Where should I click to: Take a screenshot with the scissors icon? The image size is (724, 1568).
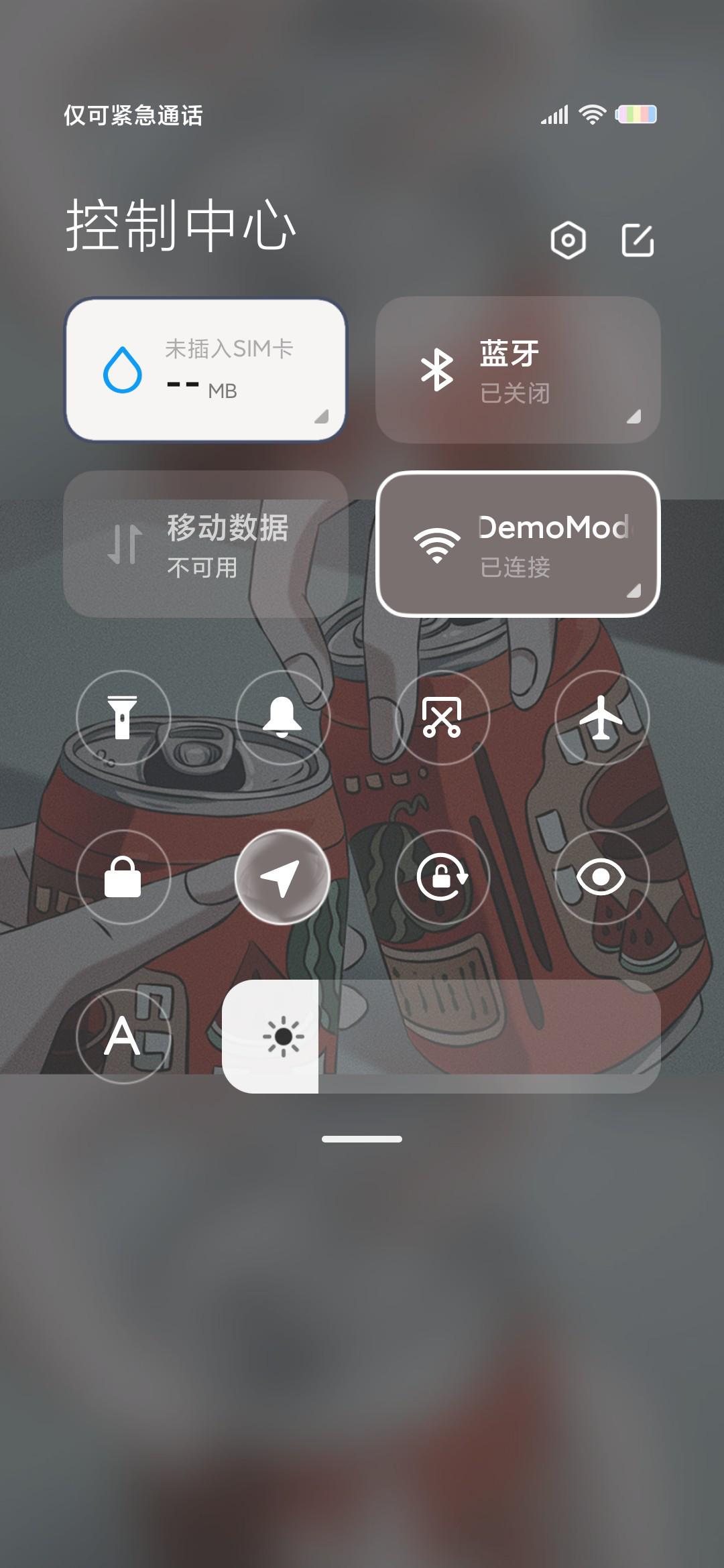pyautogui.click(x=442, y=718)
